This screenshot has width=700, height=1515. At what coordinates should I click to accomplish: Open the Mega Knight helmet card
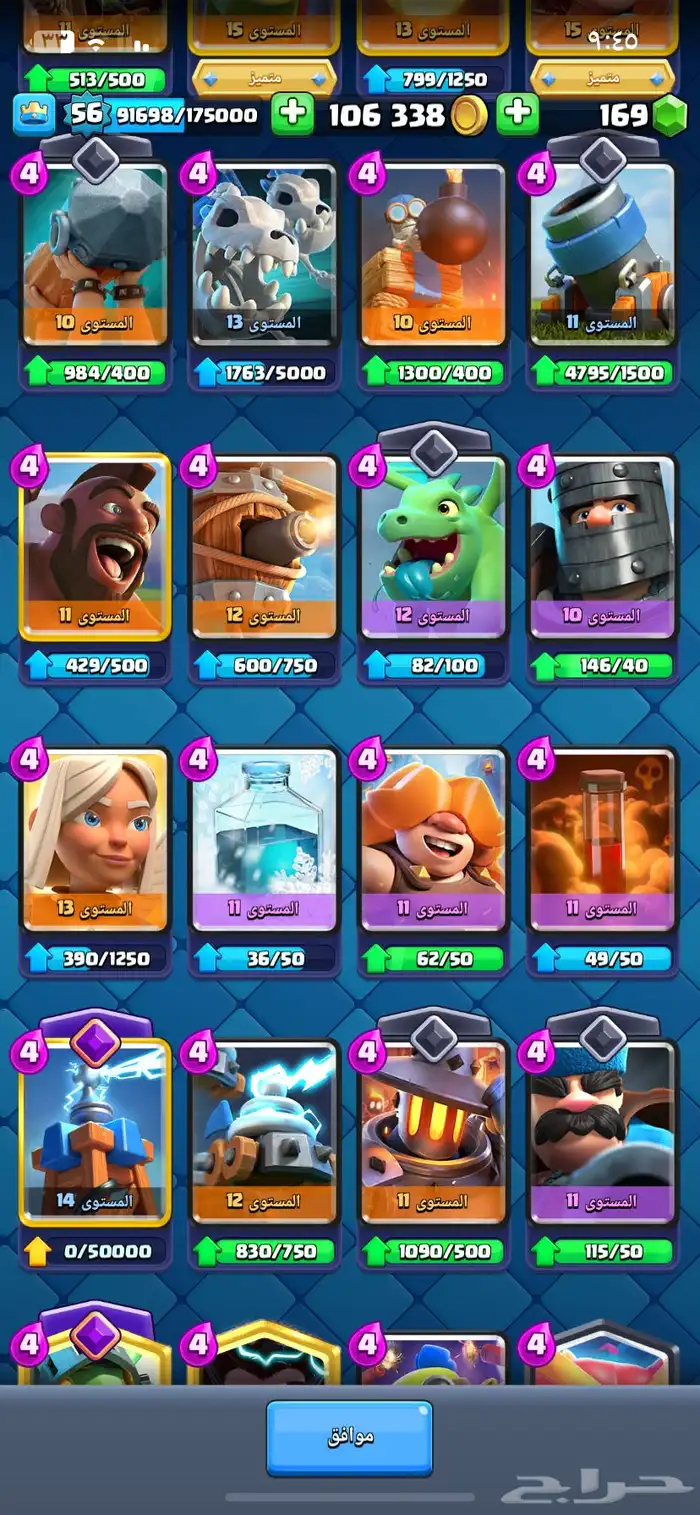[603, 546]
